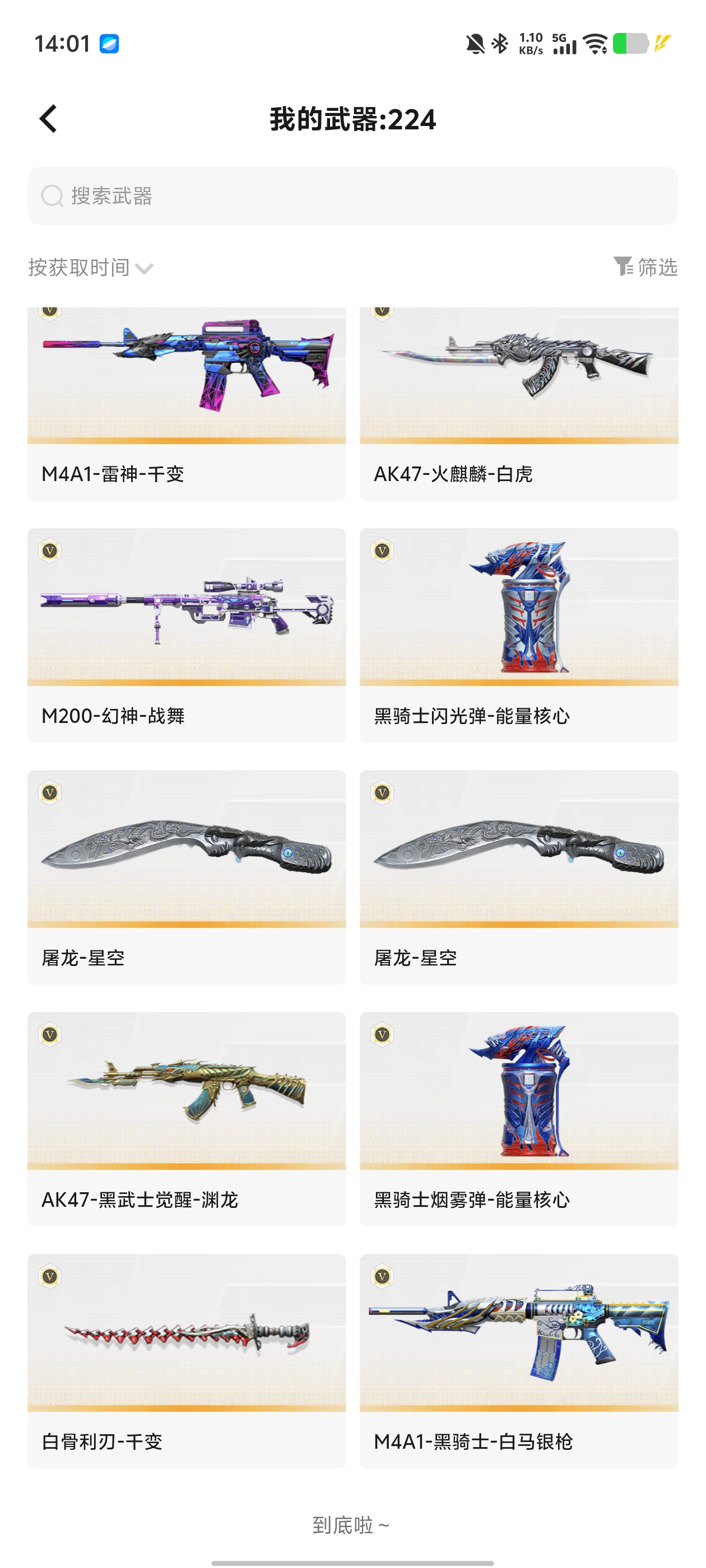
Task: Select the 黑骑士闪光弹-能量核心 card
Action: [518, 635]
